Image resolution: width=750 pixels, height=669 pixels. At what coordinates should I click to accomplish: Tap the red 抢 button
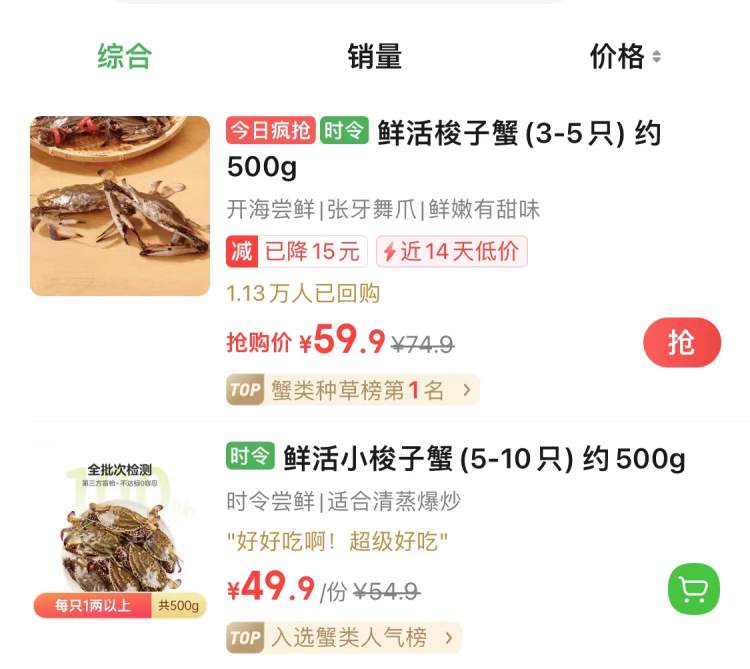click(x=681, y=343)
